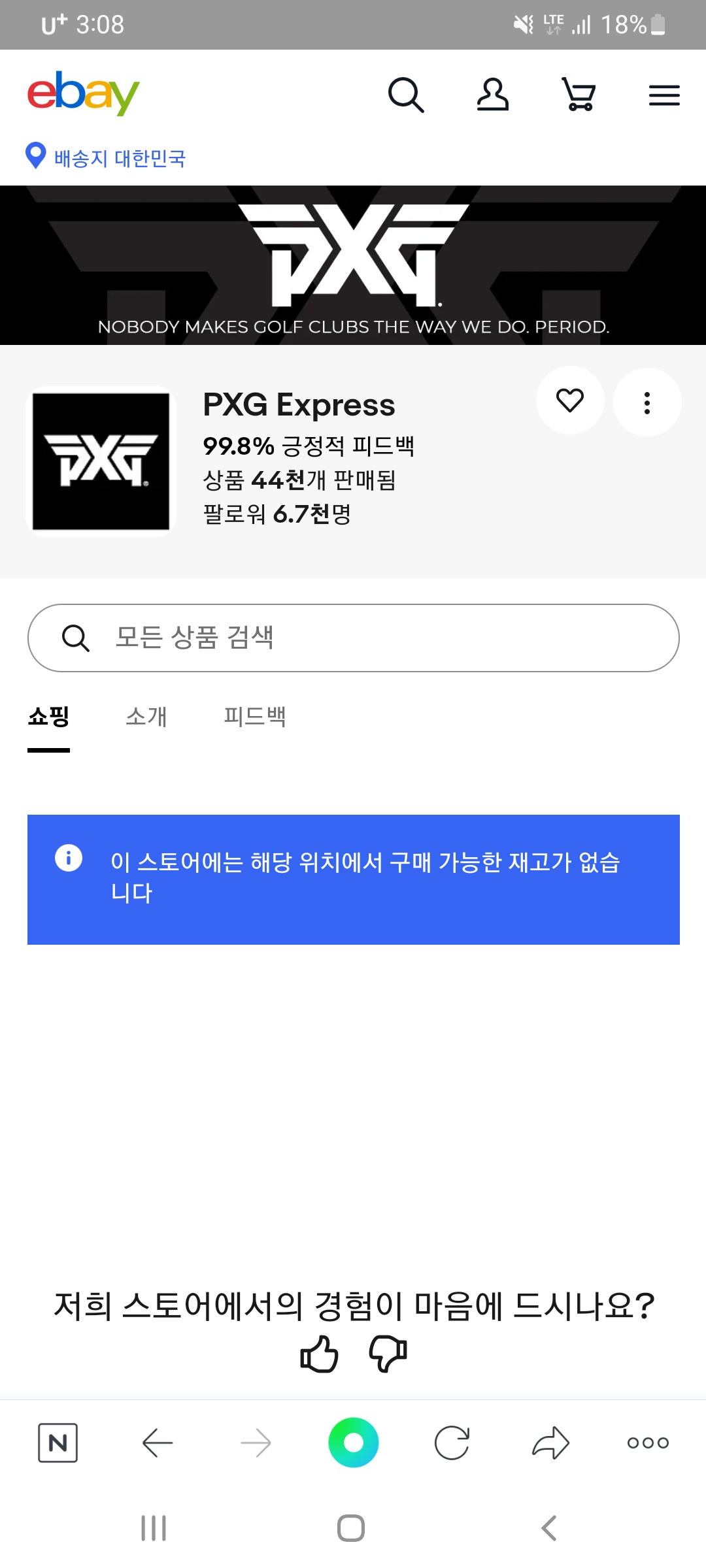Open the hamburger menu
The height and width of the screenshot is (1568, 706).
click(664, 95)
